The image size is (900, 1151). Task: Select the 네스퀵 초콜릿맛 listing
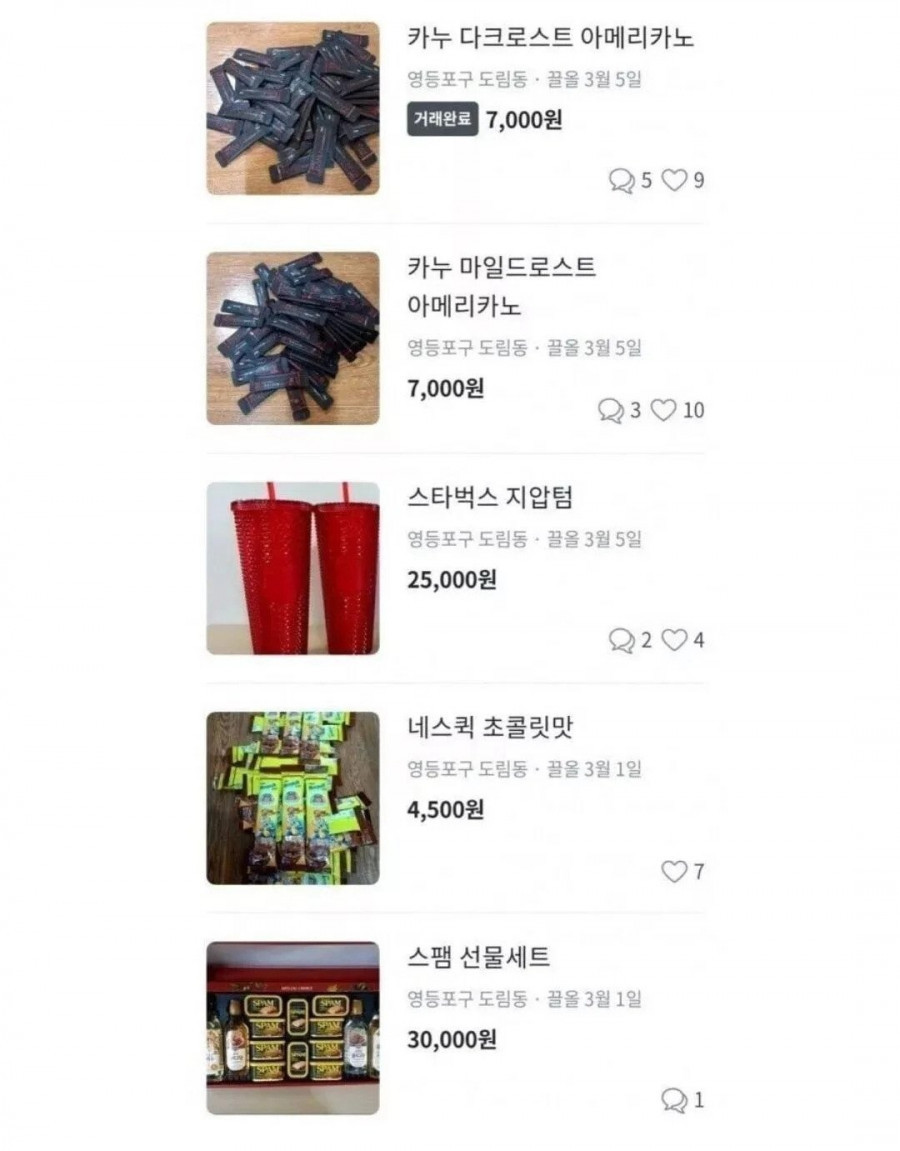click(x=490, y=727)
